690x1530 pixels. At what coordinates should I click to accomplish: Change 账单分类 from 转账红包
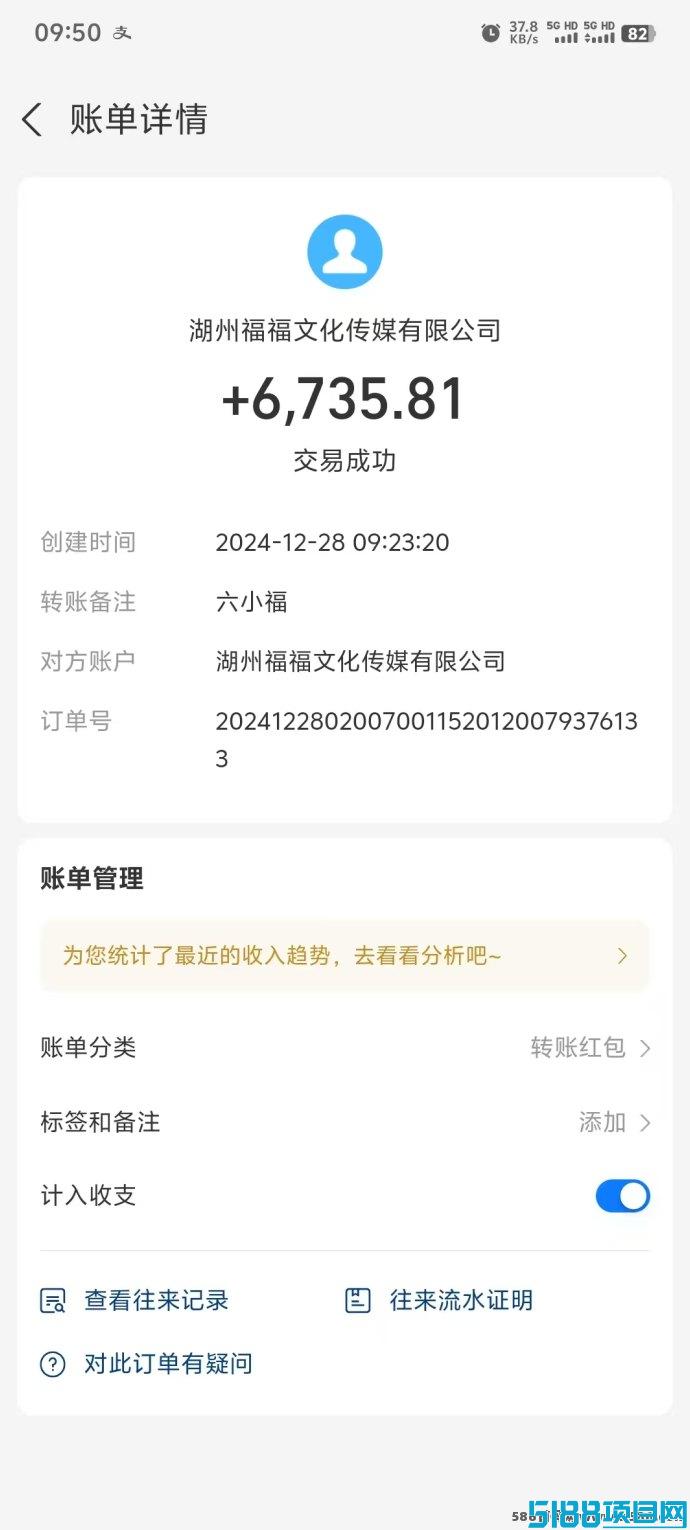click(x=345, y=1048)
